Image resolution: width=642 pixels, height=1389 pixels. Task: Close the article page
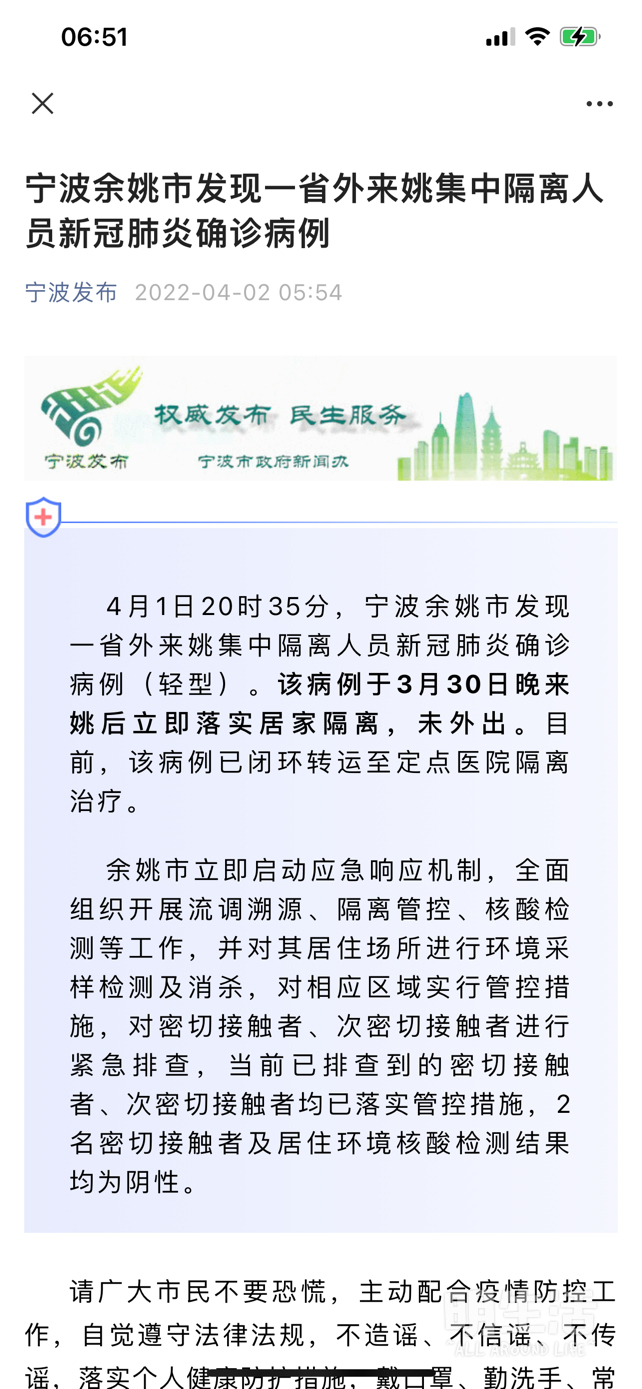42,103
